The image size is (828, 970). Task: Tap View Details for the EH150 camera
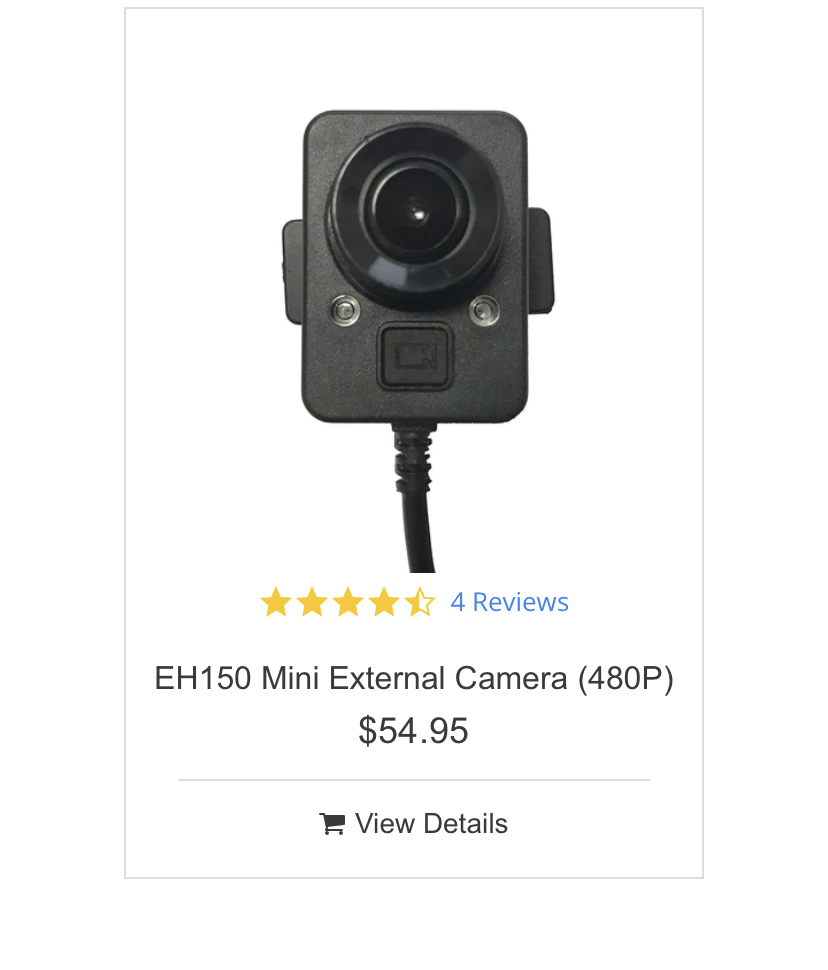(414, 824)
